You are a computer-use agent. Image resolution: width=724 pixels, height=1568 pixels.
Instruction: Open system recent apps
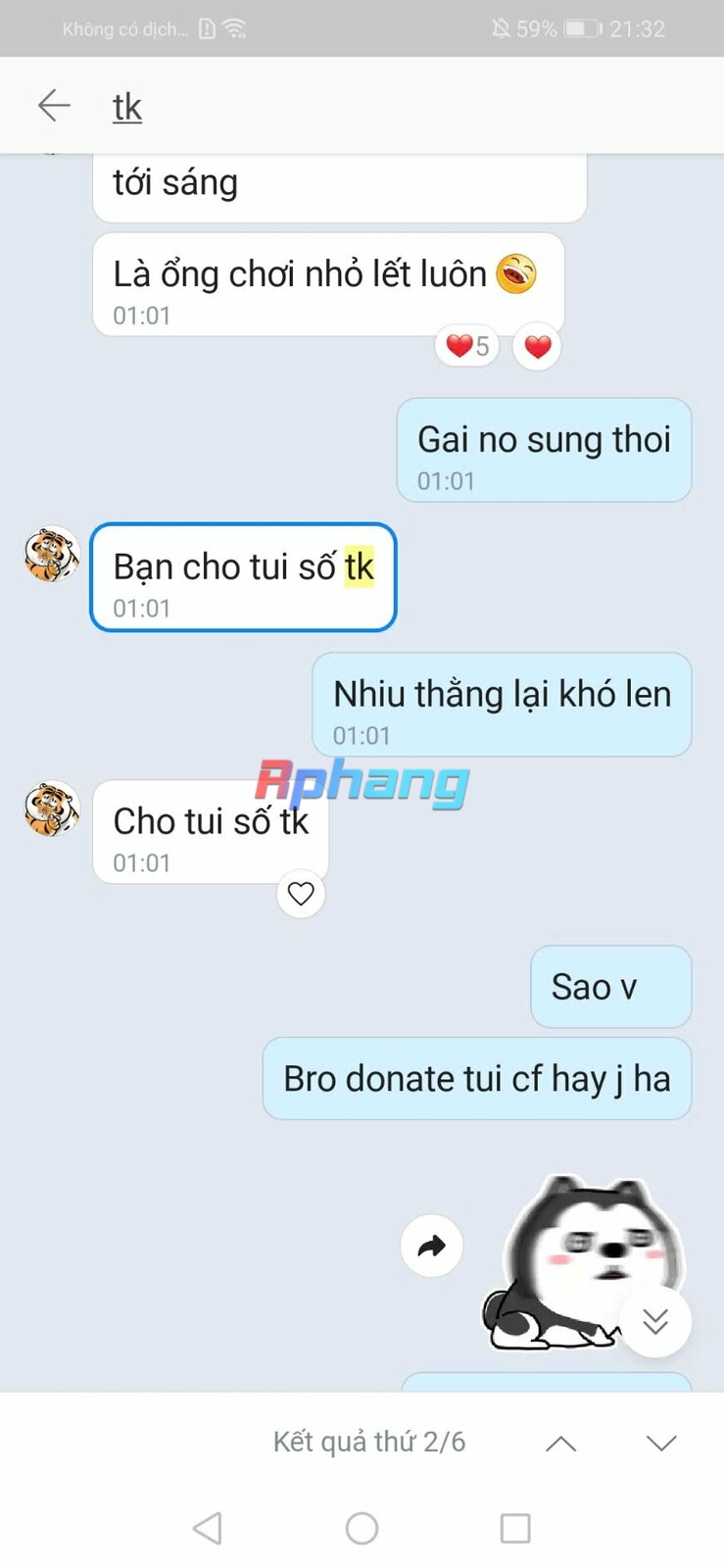click(x=515, y=1528)
